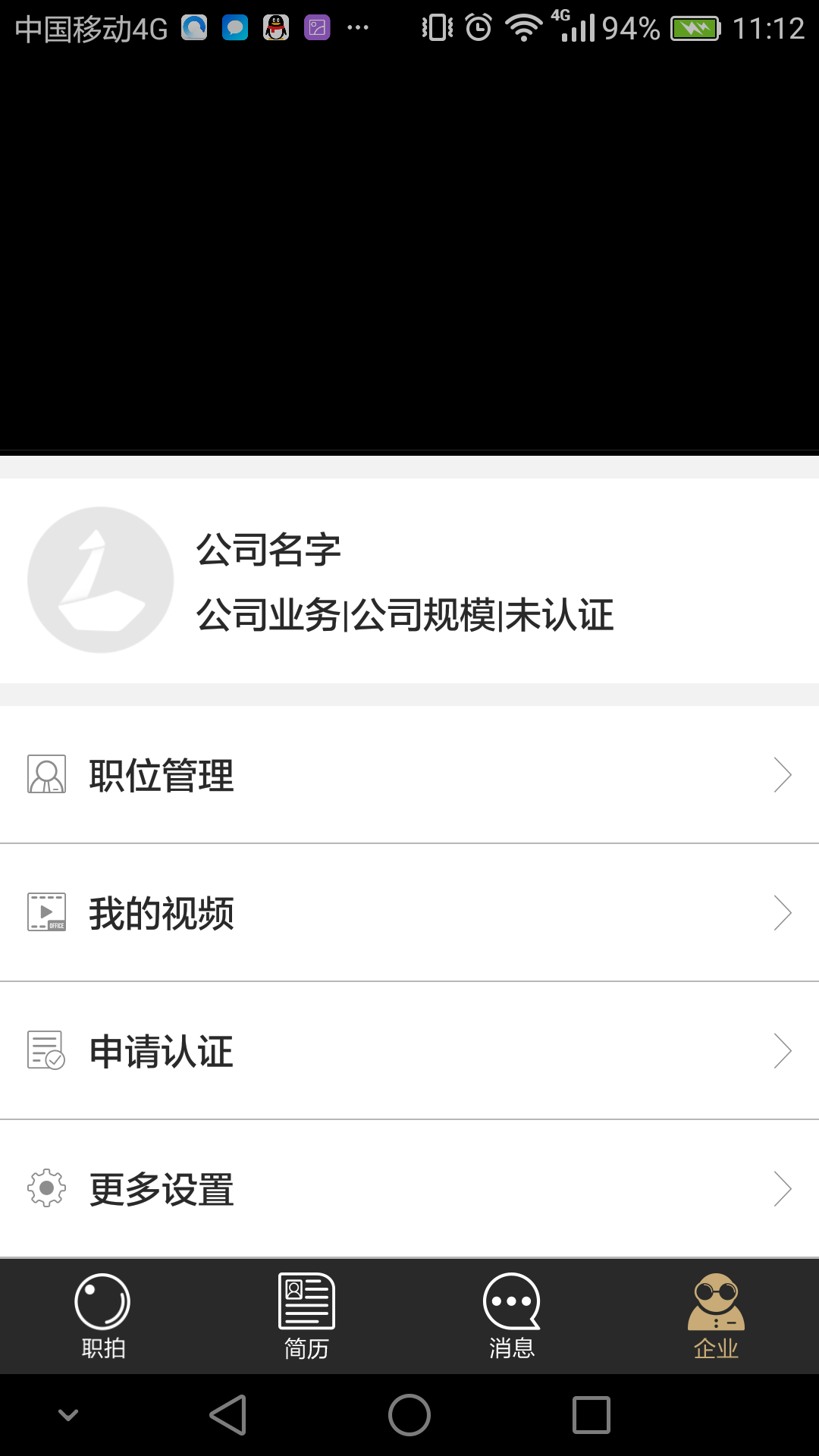819x1456 pixels.
Task: Go to the system home screen
Action: (409, 1415)
